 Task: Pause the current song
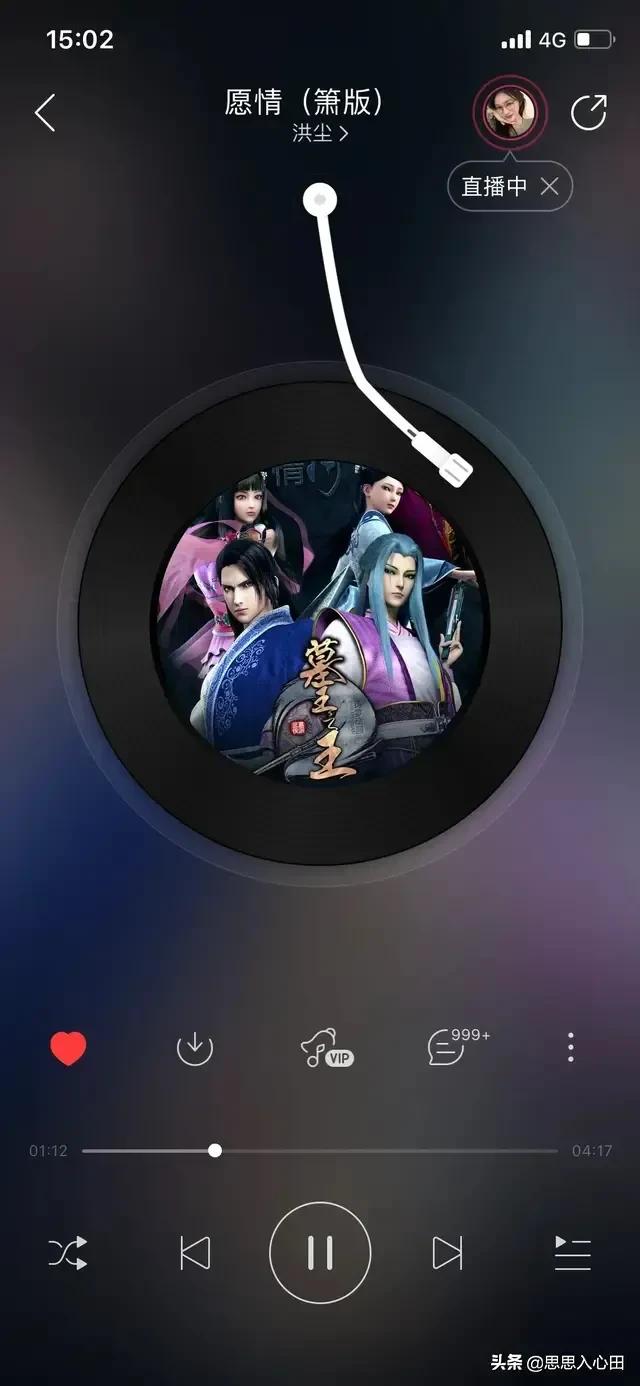(x=320, y=1253)
